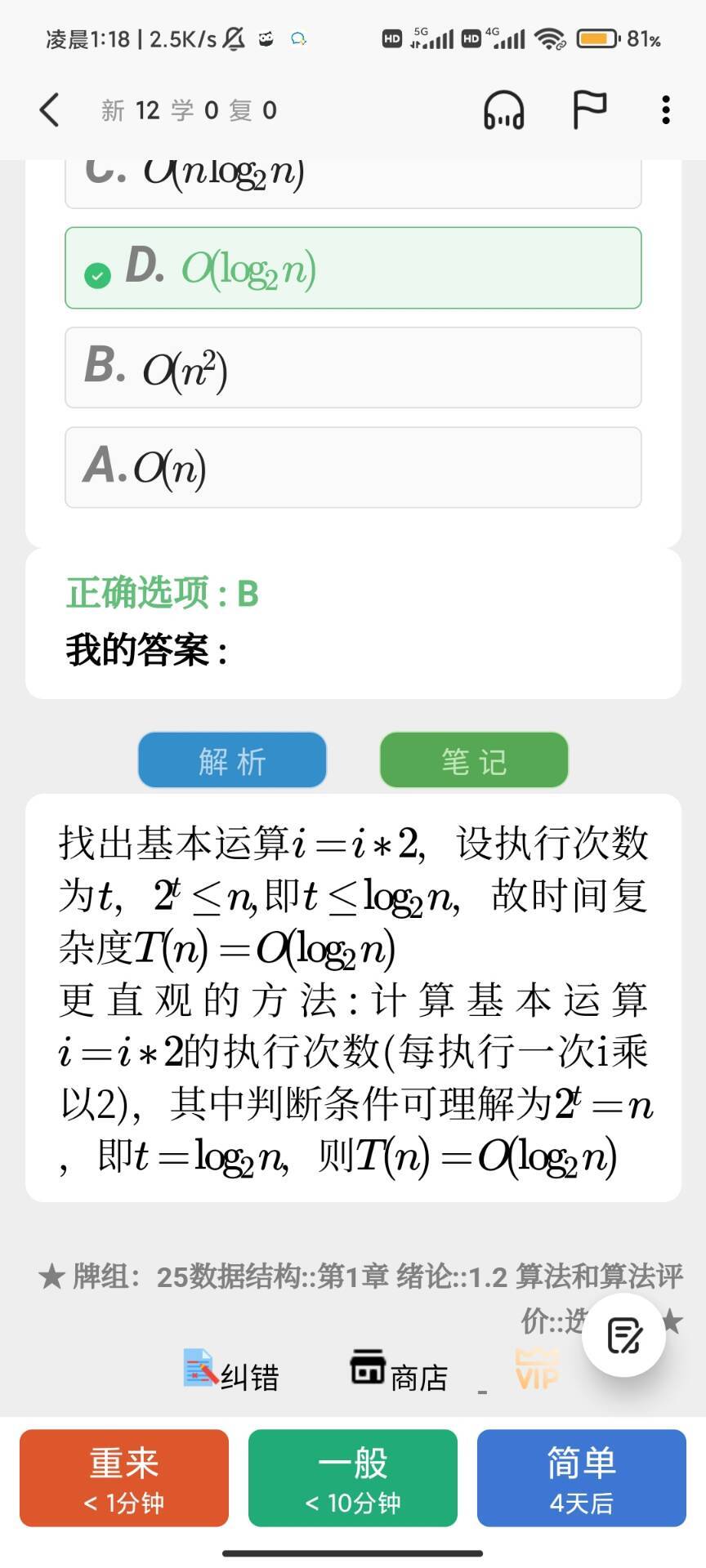Screen dimensions: 706x1568
Task: Choose option B O(n²)
Action: click(x=353, y=367)
